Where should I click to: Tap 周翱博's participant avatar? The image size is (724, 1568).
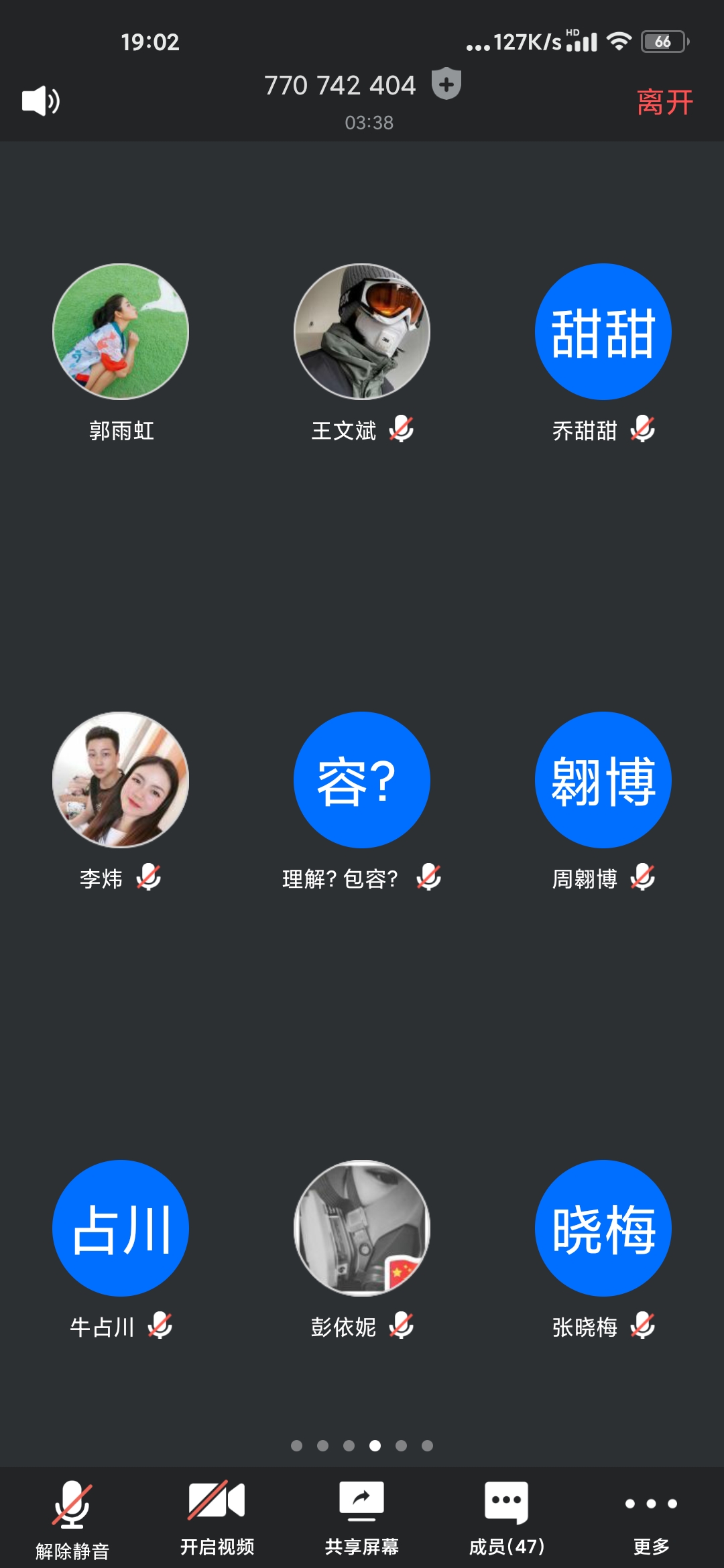[x=603, y=780]
